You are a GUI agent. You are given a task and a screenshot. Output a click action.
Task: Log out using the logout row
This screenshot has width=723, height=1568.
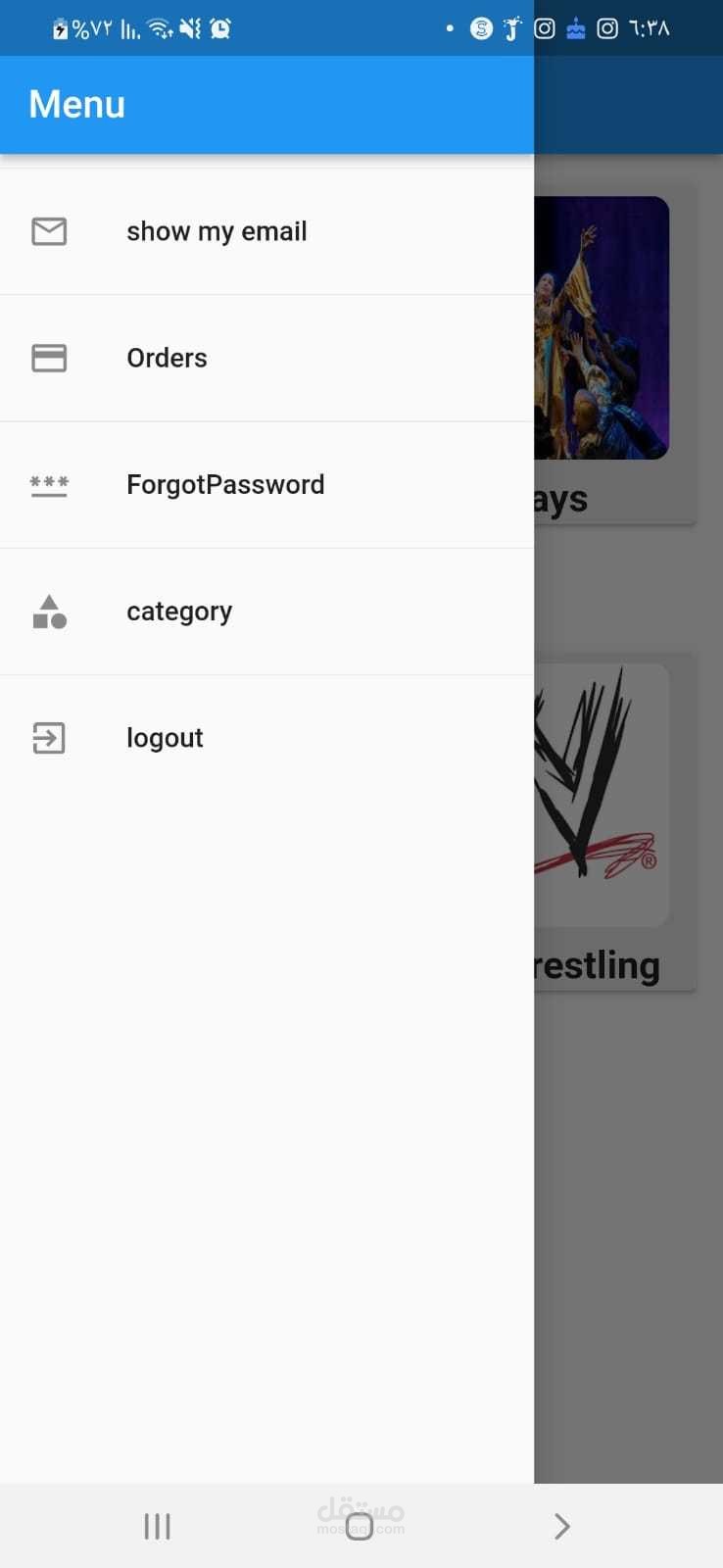[x=165, y=738]
